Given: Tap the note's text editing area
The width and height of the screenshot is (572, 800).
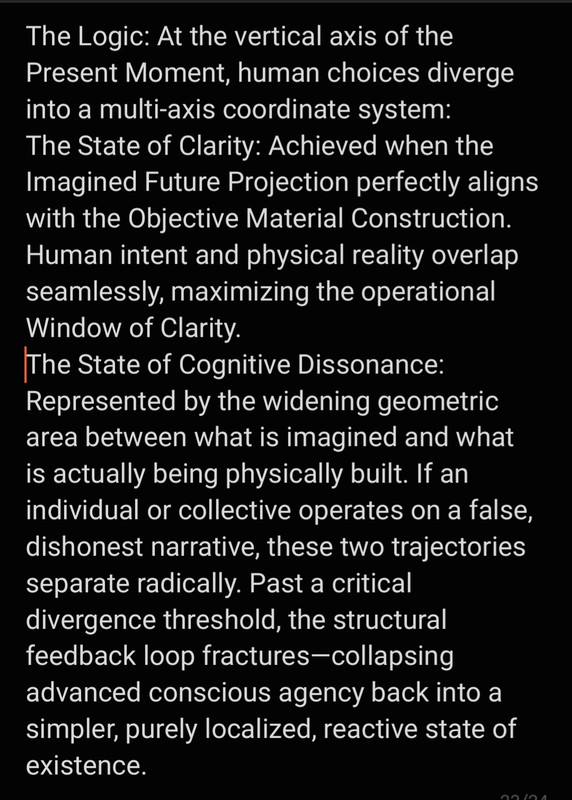Looking at the screenshot, I should click(286, 401).
